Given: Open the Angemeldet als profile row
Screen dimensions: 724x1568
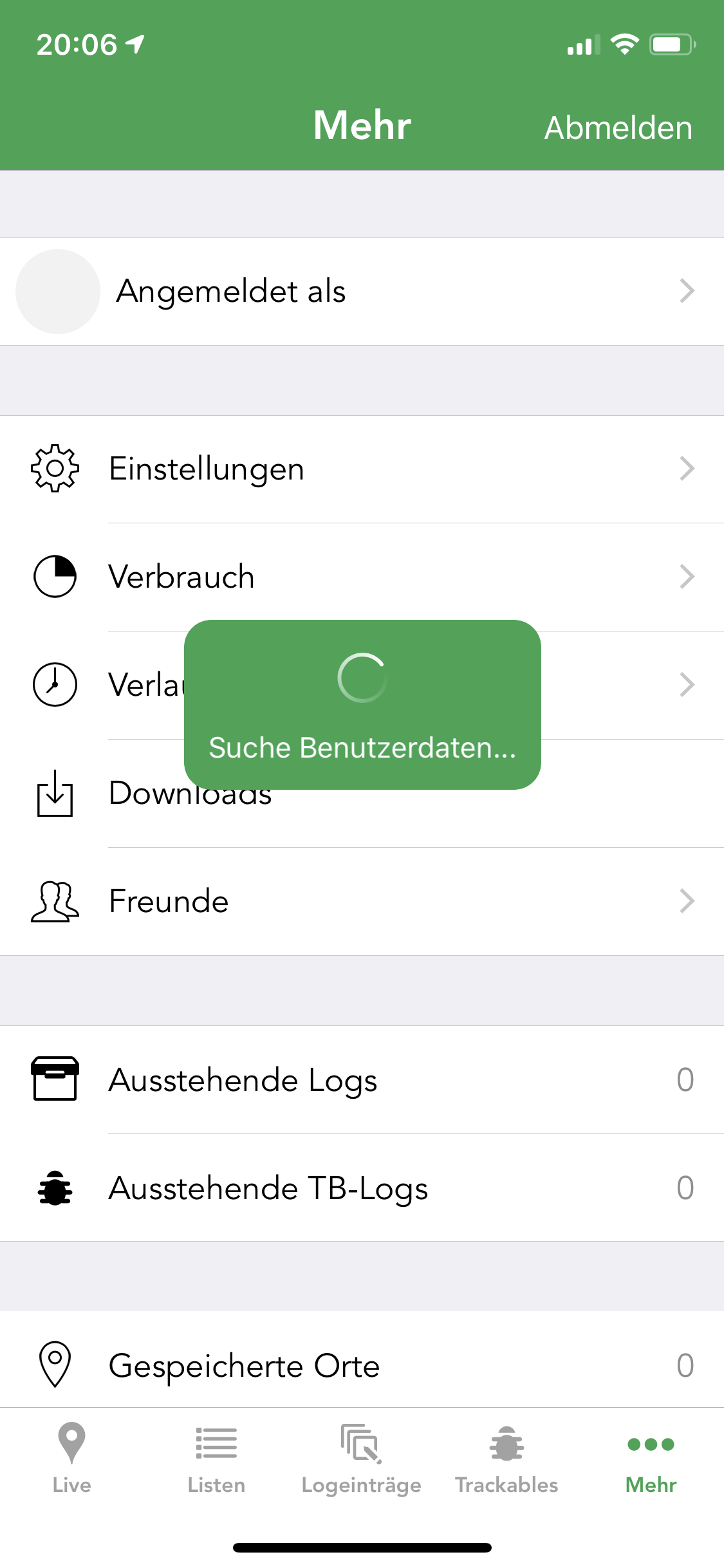Looking at the screenshot, I should tap(362, 292).
